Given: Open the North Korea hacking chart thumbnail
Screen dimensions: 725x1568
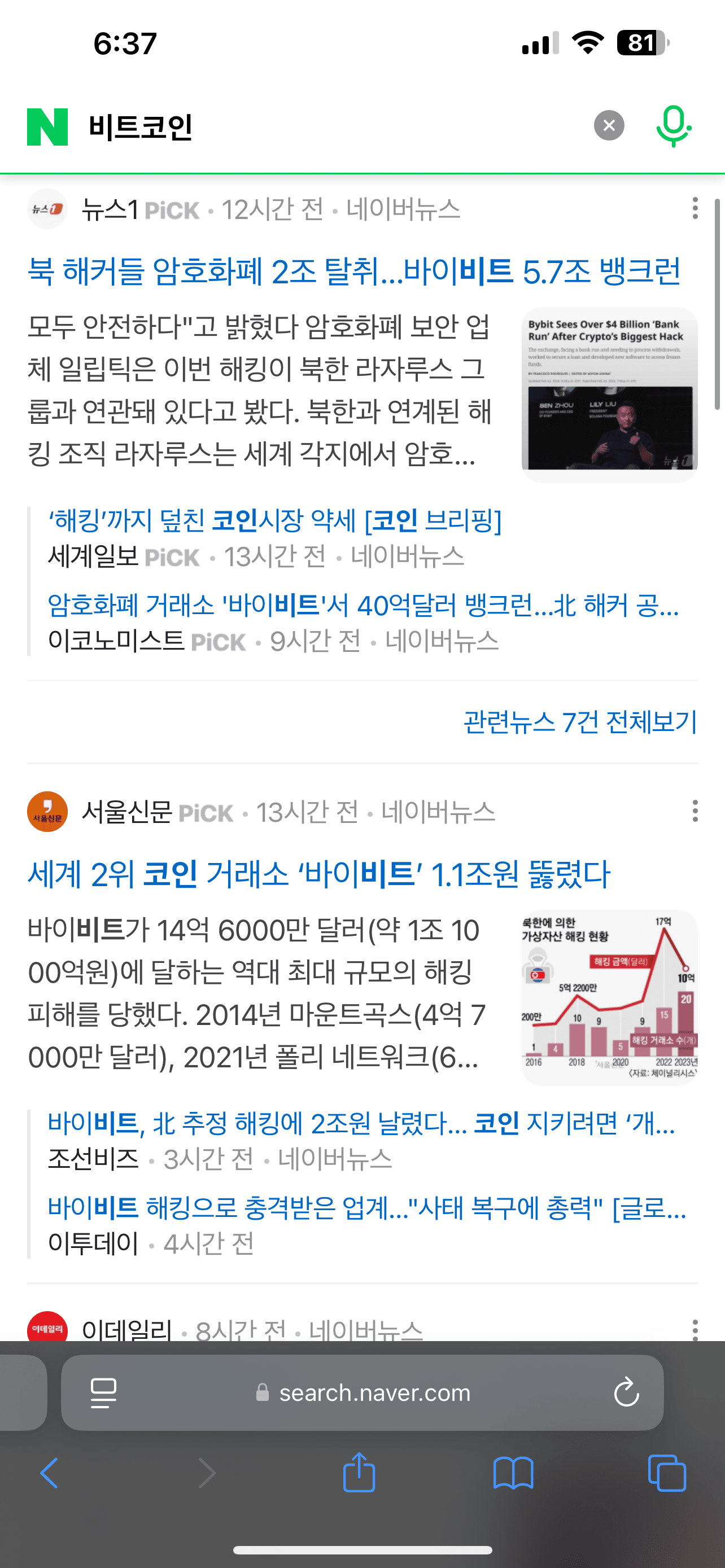Looking at the screenshot, I should 609,997.
